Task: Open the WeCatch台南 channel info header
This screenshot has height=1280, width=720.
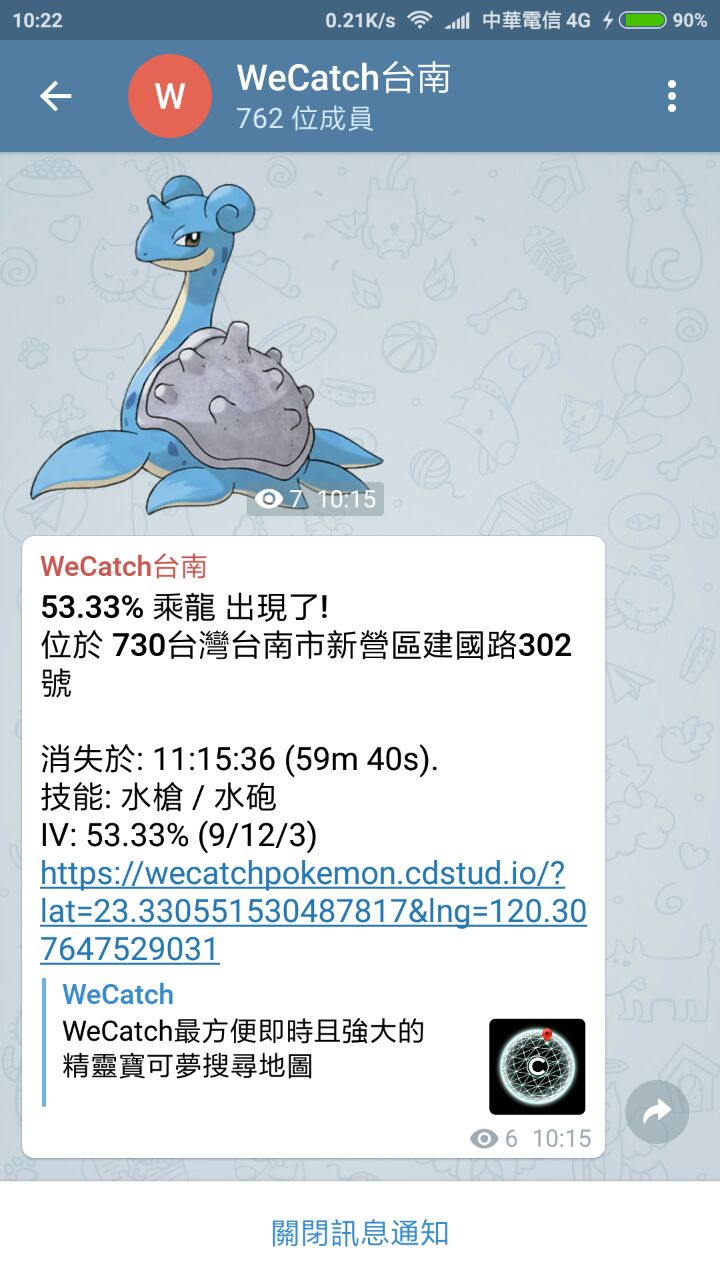Action: 343,96
